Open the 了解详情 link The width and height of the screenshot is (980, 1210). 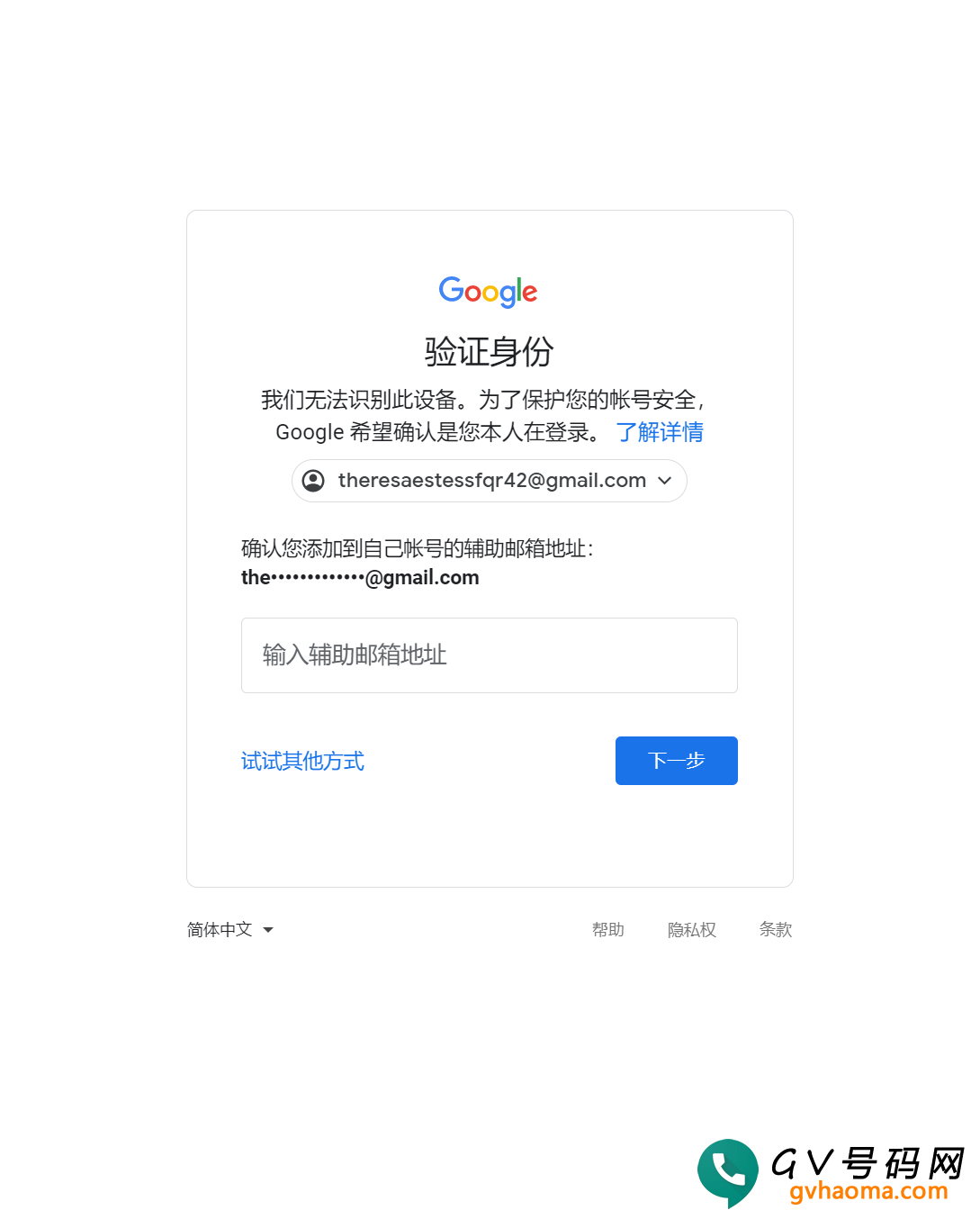point(660,433)
